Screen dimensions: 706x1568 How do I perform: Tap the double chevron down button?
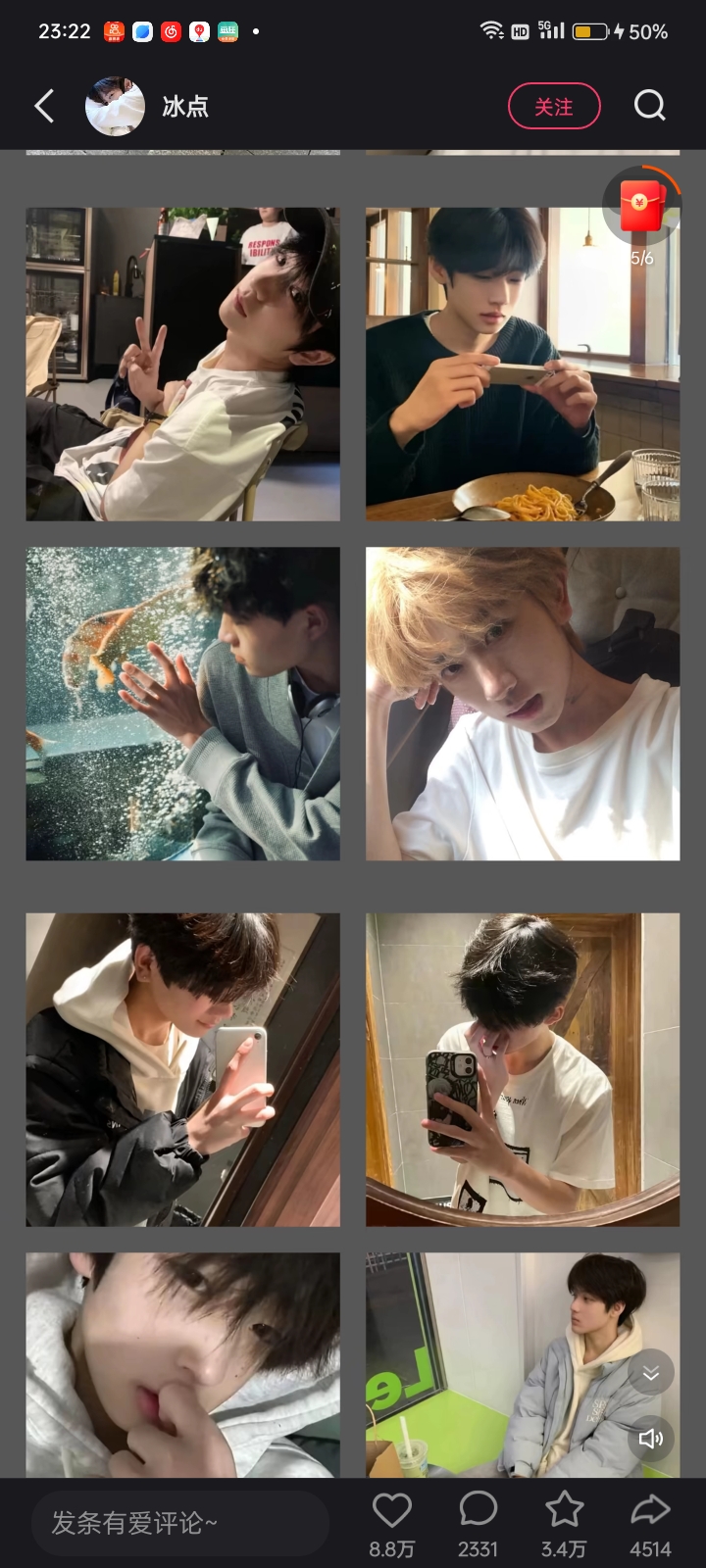(651, 1374)
